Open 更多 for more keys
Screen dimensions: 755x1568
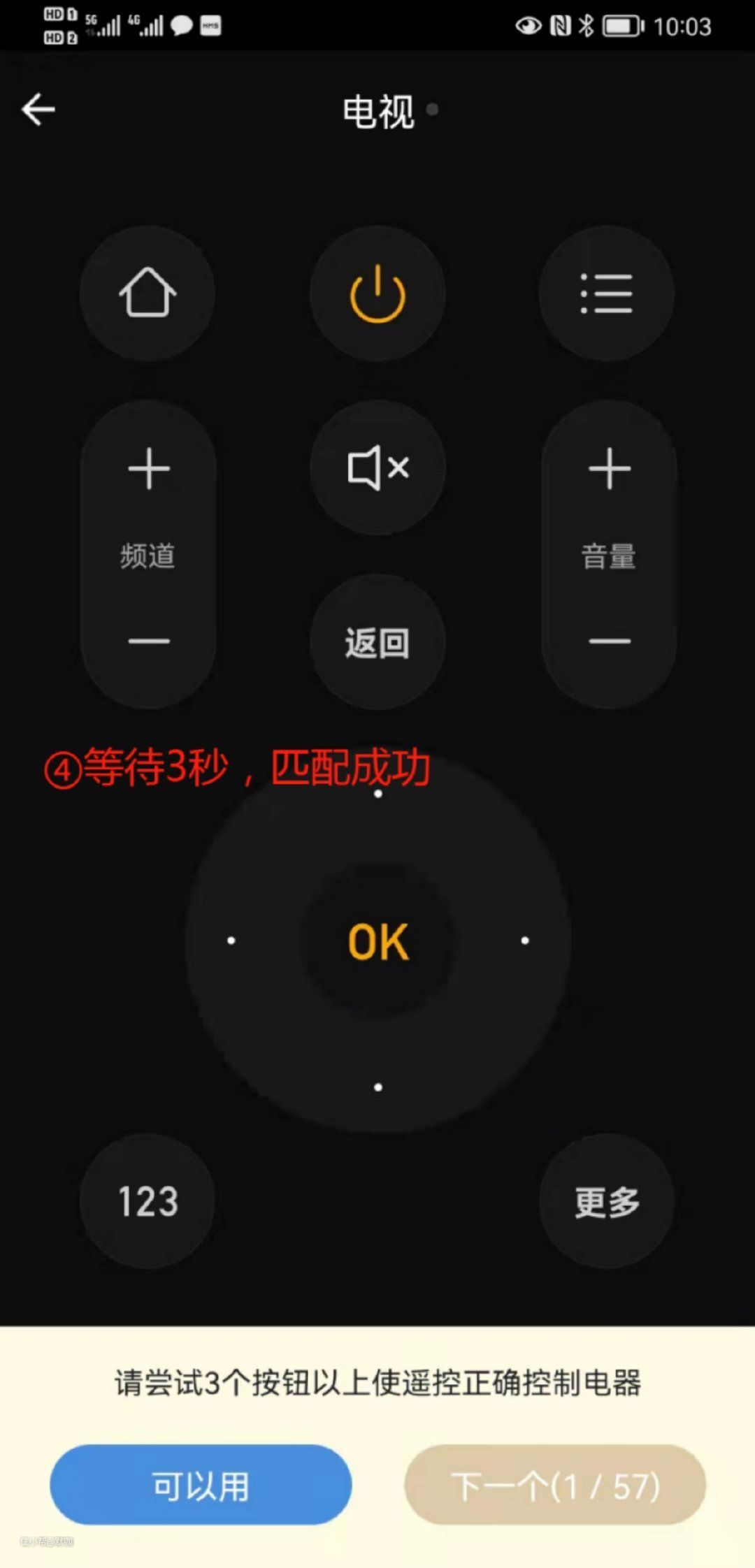click(x=606, y=1201)
